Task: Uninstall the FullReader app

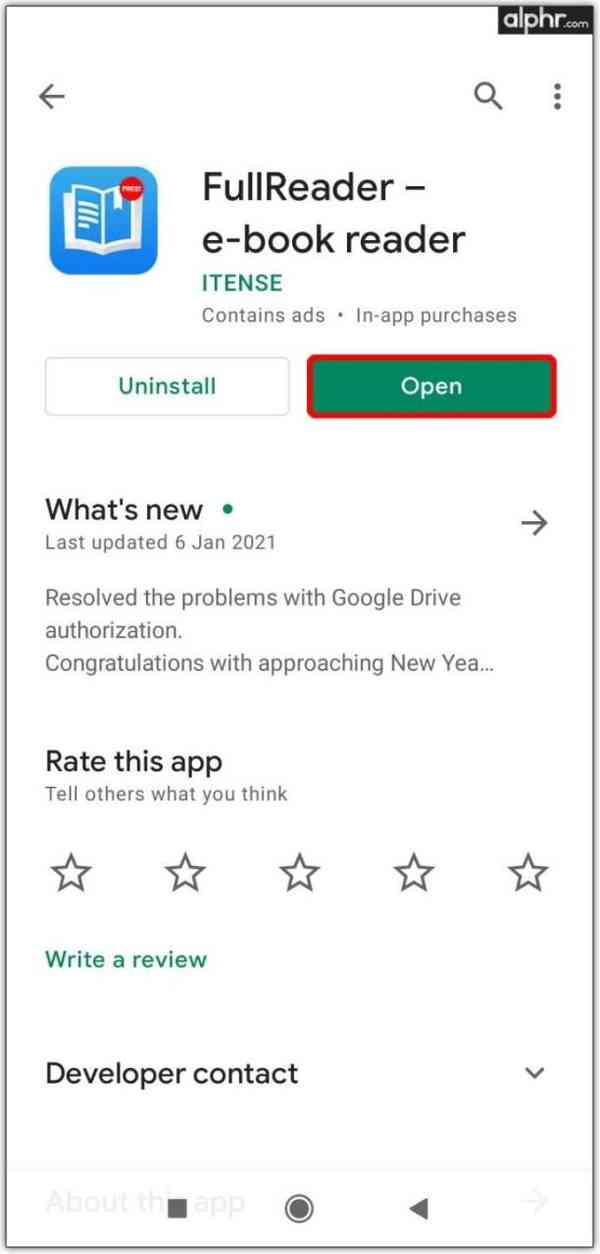Action: pyautogui.click(x=167, y=386)
